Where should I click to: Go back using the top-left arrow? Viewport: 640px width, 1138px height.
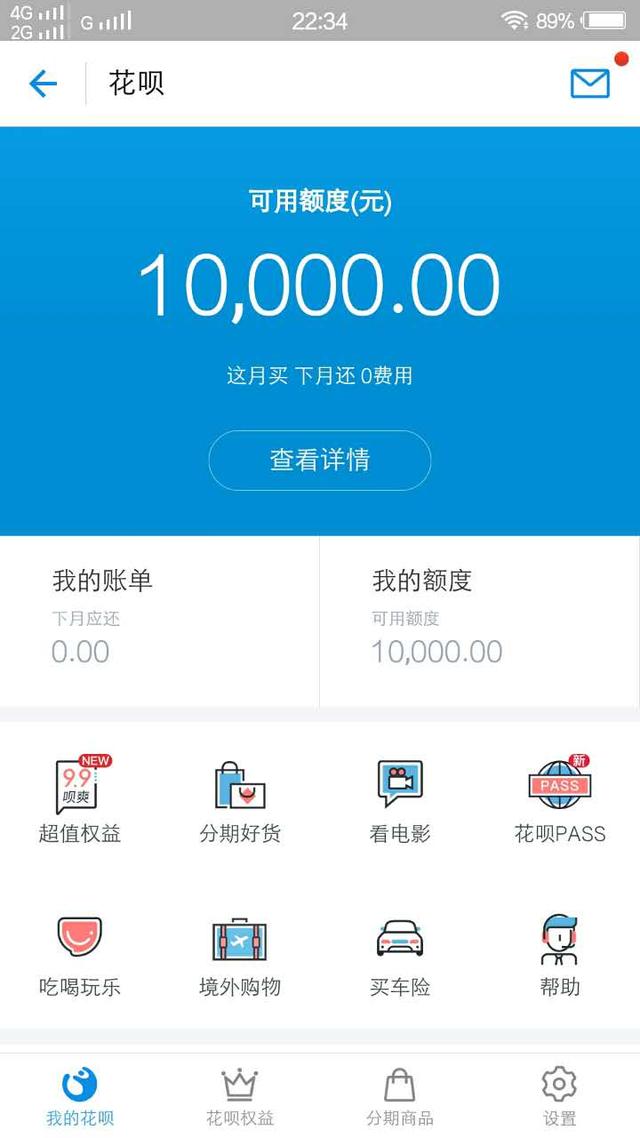pos(43,83)
